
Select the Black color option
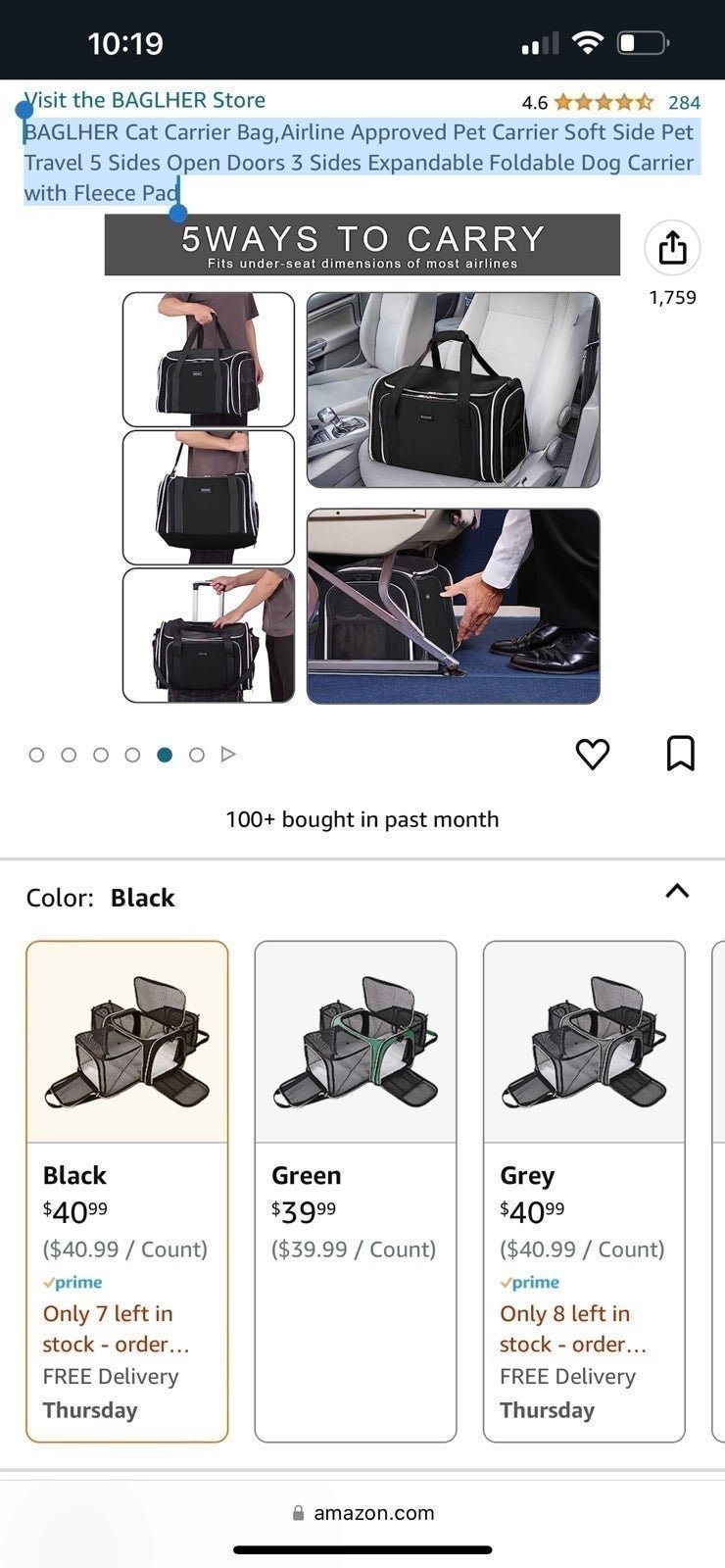pos(127,1192)
